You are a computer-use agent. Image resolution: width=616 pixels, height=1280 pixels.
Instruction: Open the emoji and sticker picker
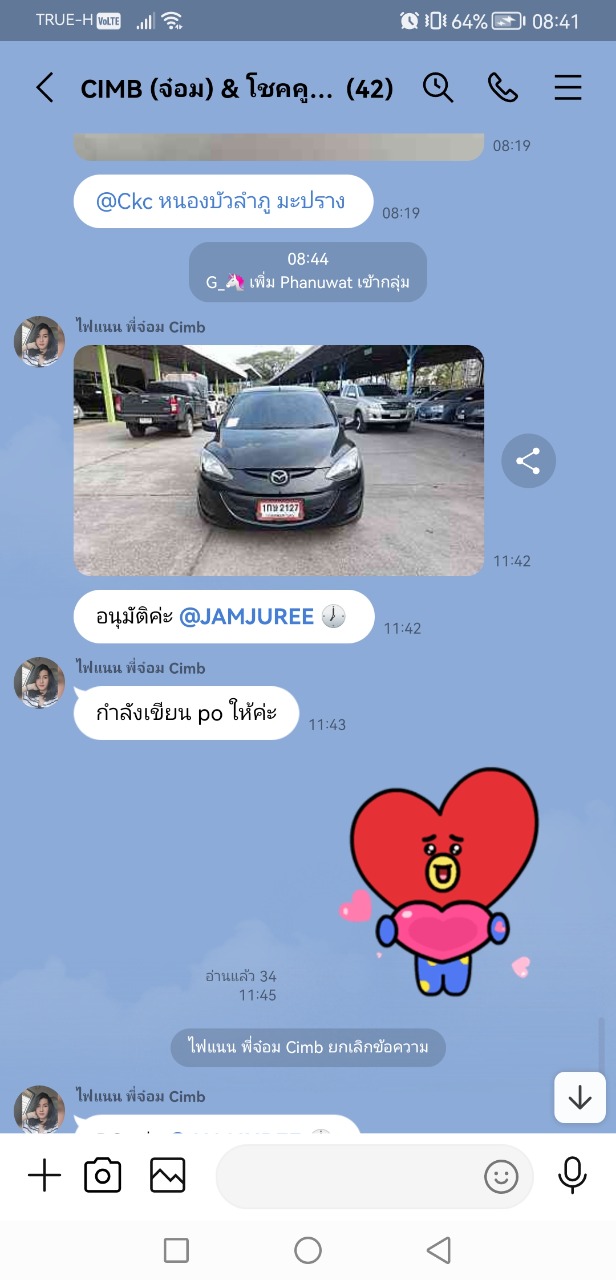(501, 1177)
